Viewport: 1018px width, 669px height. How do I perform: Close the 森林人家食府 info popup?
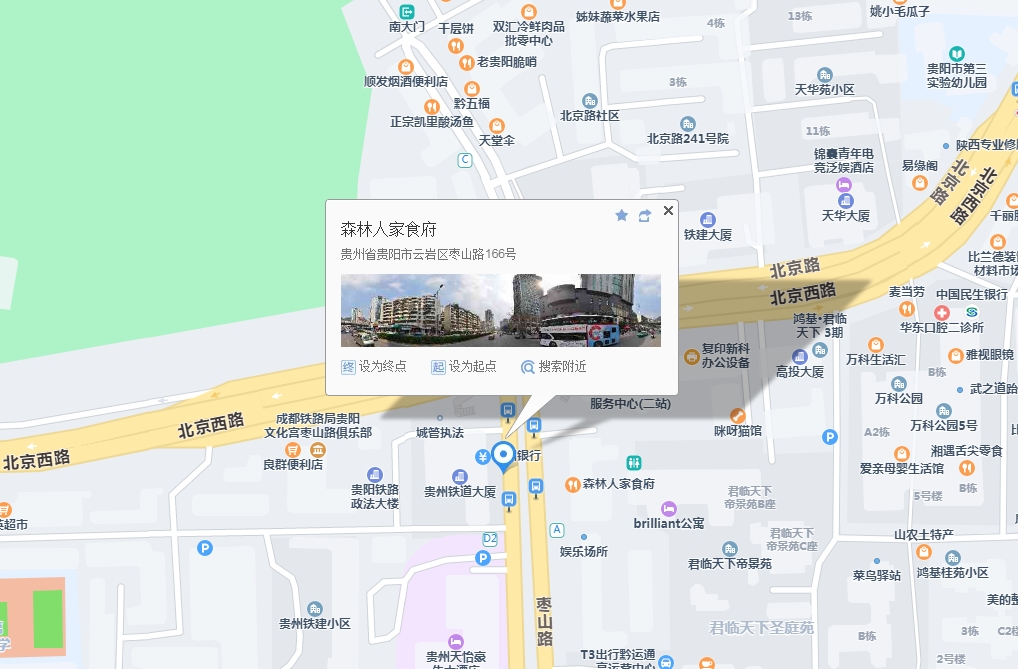668,210
